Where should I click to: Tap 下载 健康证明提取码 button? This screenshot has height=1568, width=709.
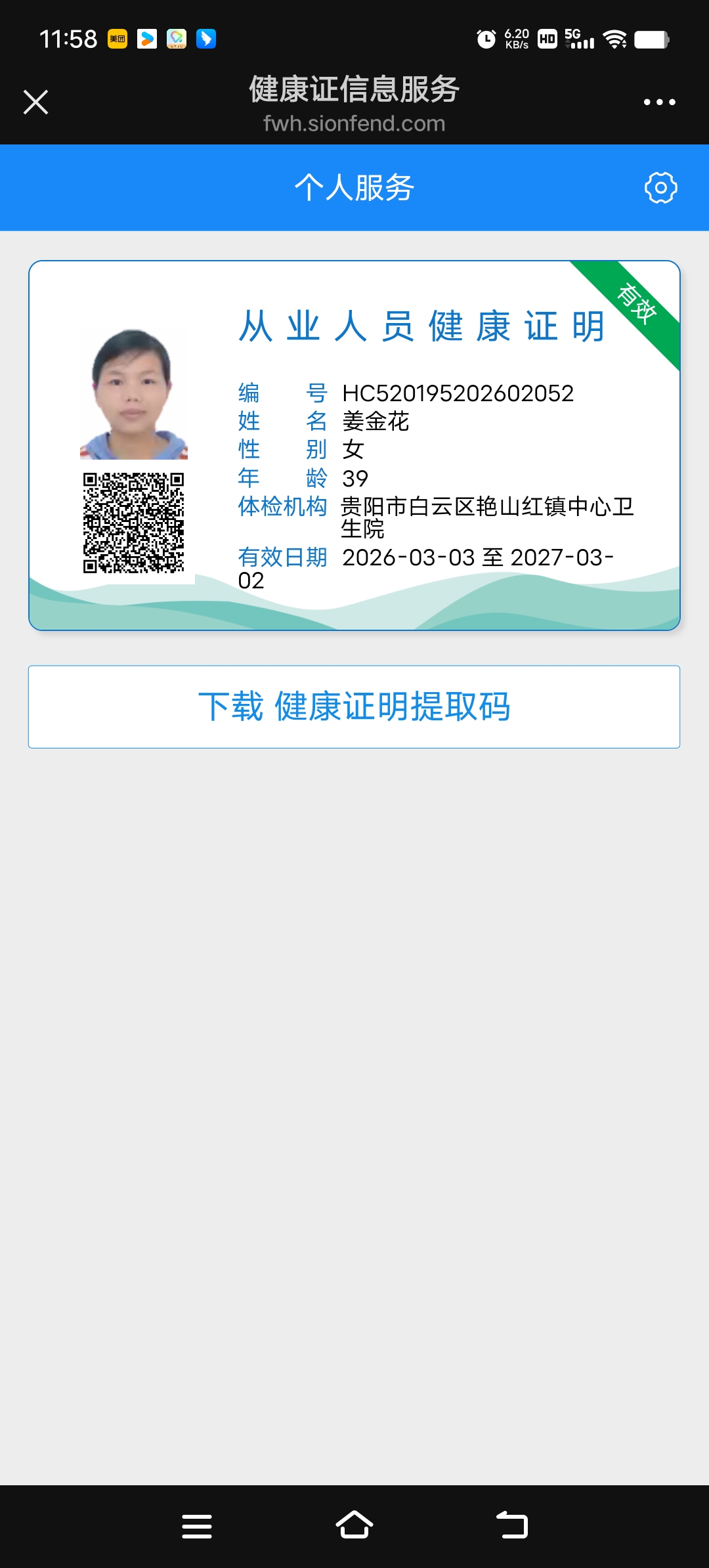coord(354,707)
